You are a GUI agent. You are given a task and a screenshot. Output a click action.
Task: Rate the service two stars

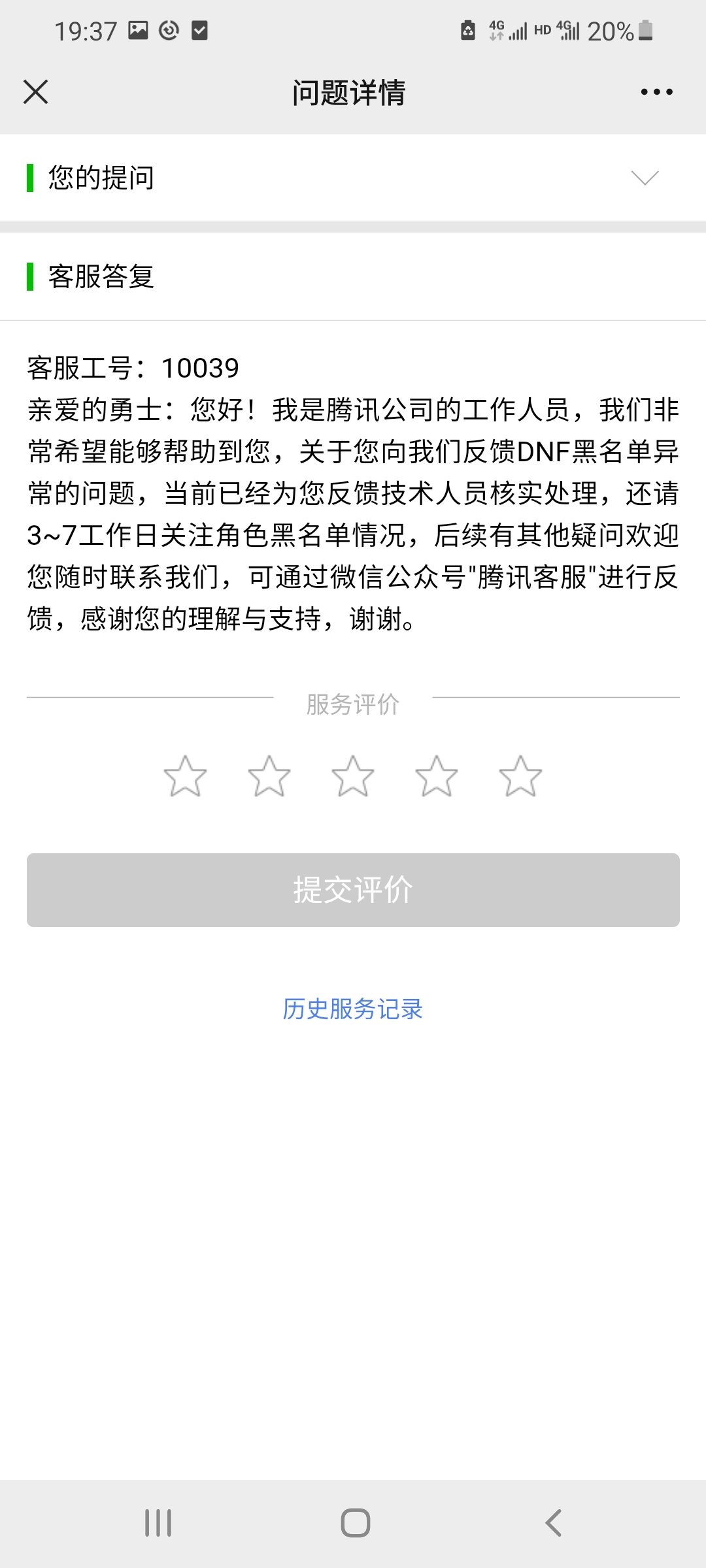pos(269,776)
